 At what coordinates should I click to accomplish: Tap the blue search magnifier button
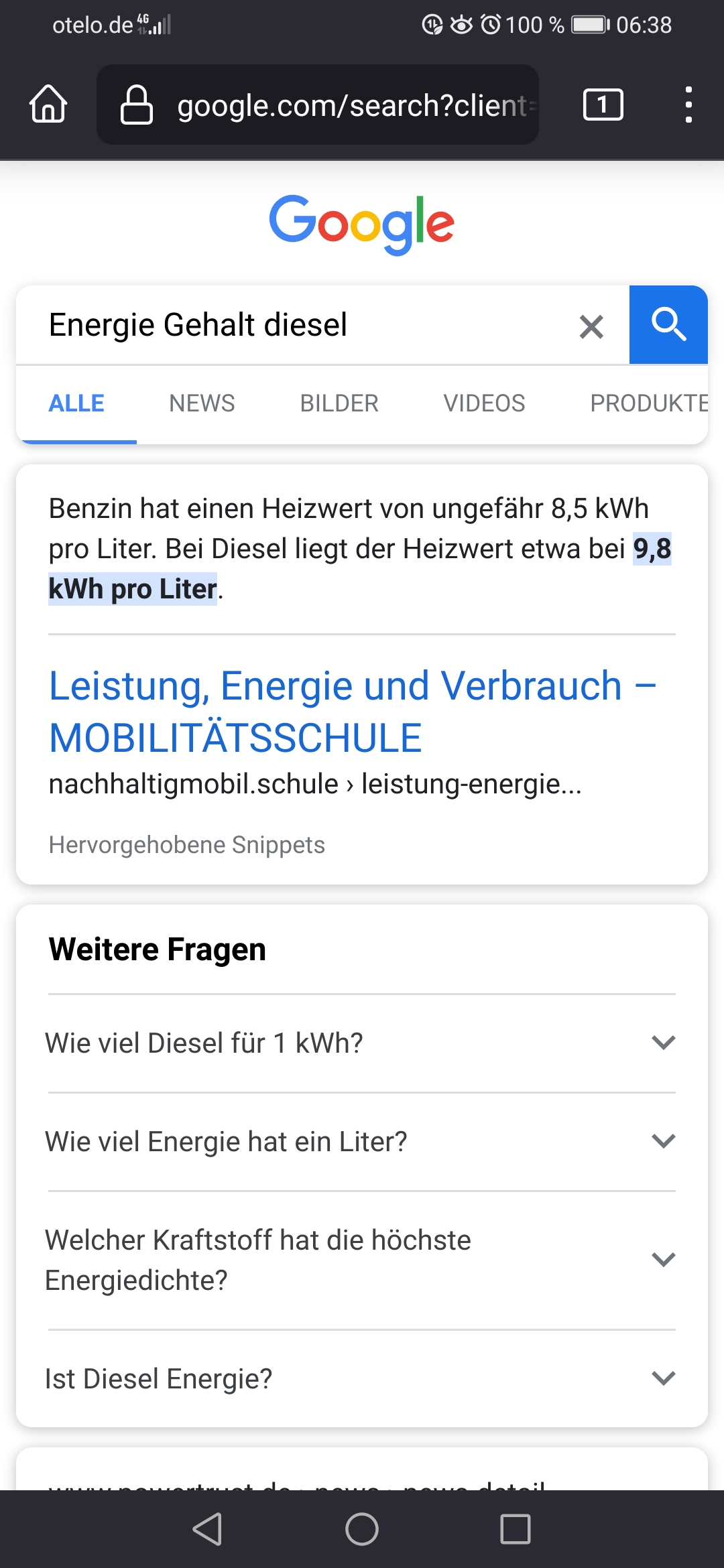coord(668,325)
